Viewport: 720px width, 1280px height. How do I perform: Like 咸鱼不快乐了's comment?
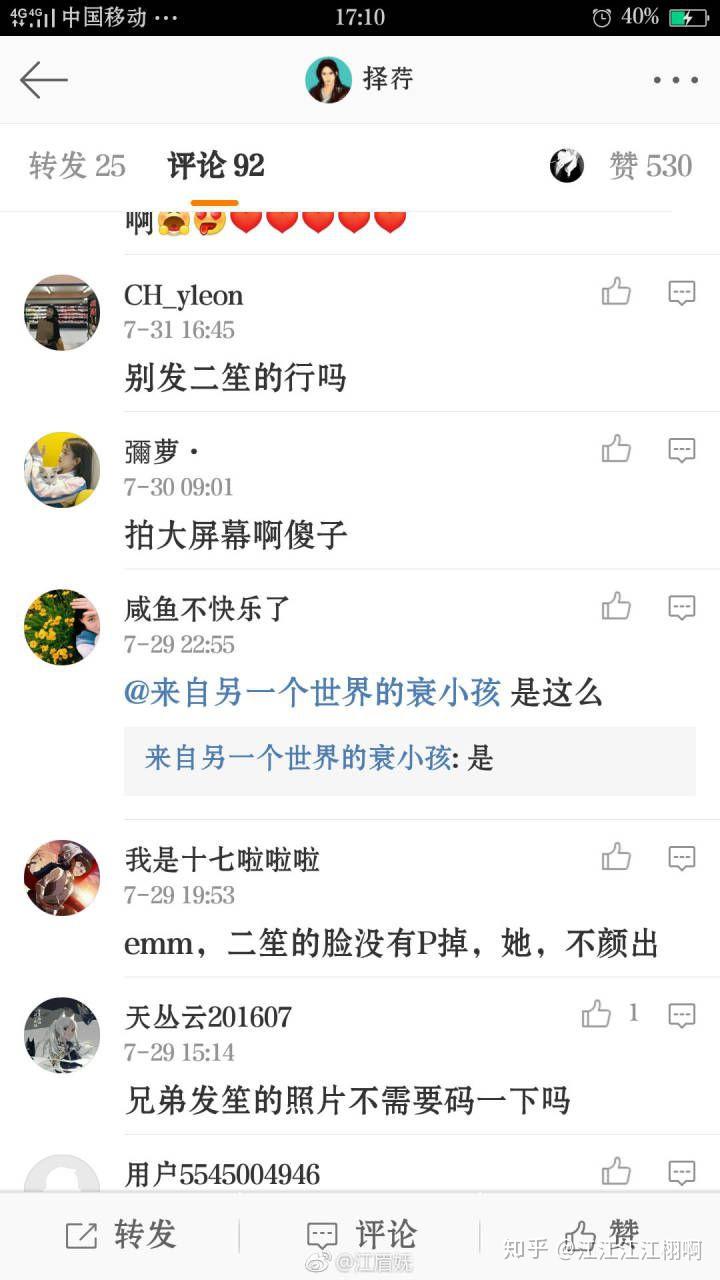(x=616, y=606)
